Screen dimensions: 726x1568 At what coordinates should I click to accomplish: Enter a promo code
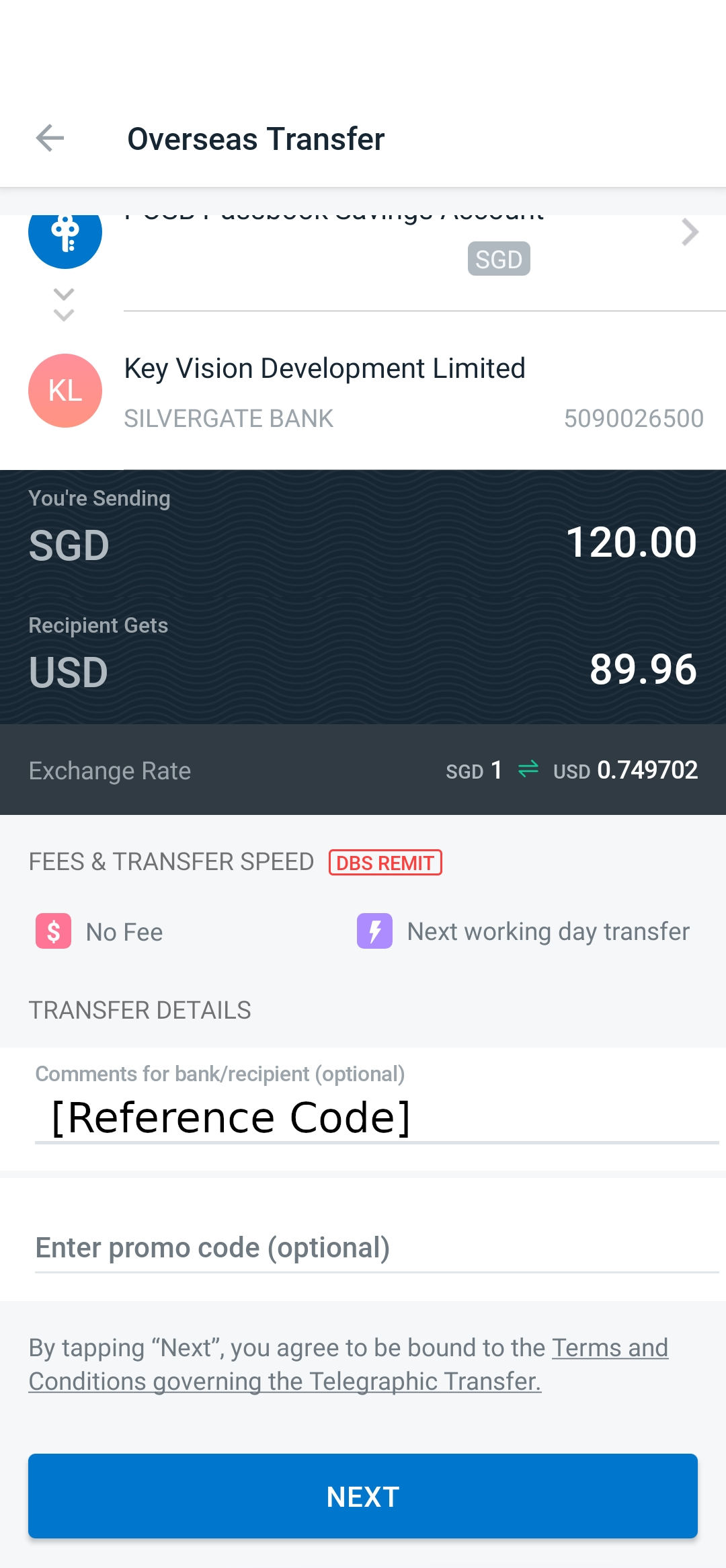coord(376,1248)
